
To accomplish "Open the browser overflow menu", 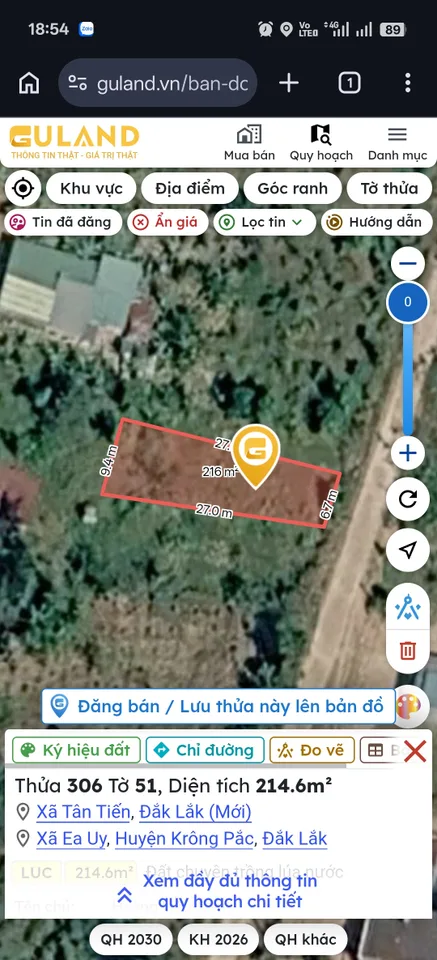I will pyautogui.click(x=408, y=83).
